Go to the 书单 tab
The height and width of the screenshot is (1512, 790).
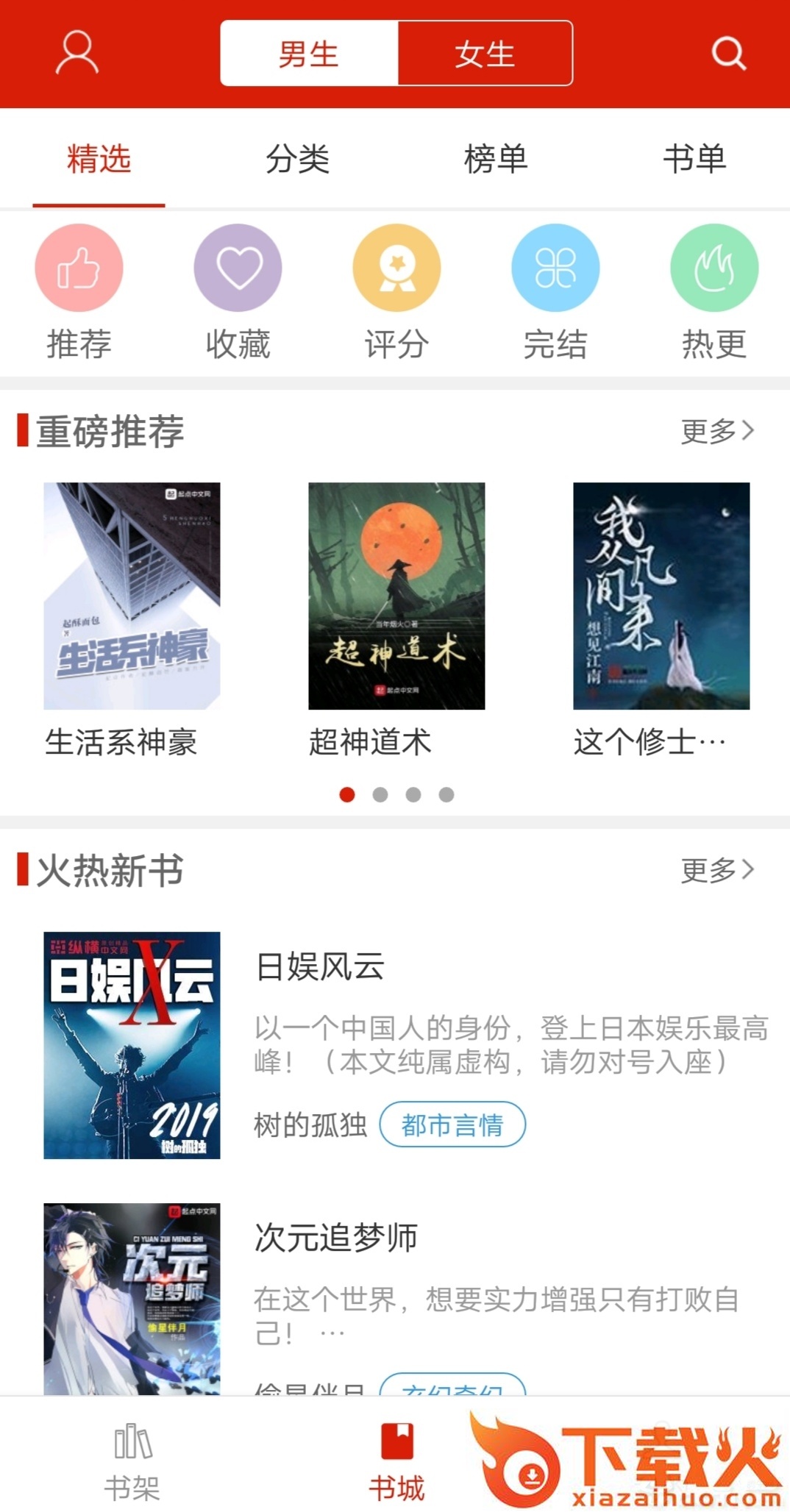[x=694, y=159]
